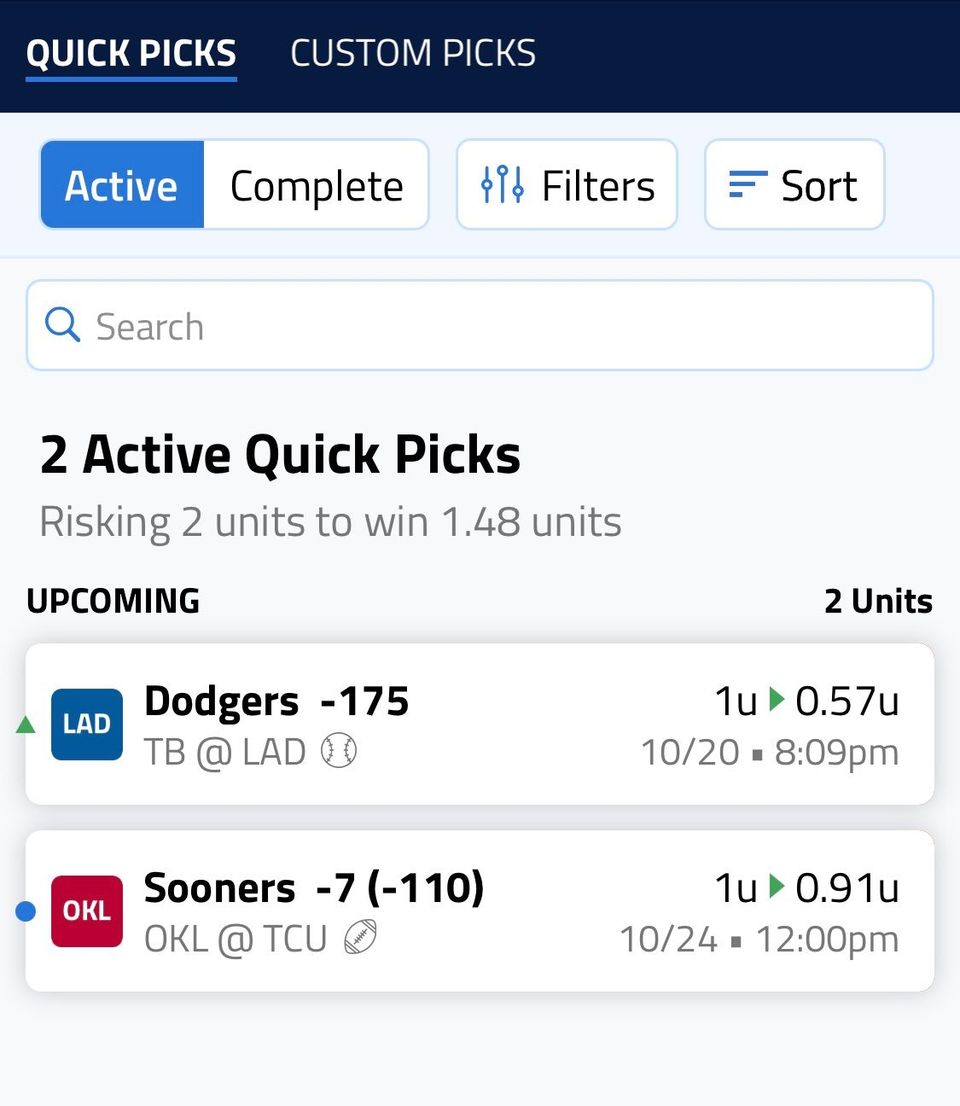This screenshot has width=960, height=1106.
Task: Click the search magnifying glass icon
Action: [62, 325]
